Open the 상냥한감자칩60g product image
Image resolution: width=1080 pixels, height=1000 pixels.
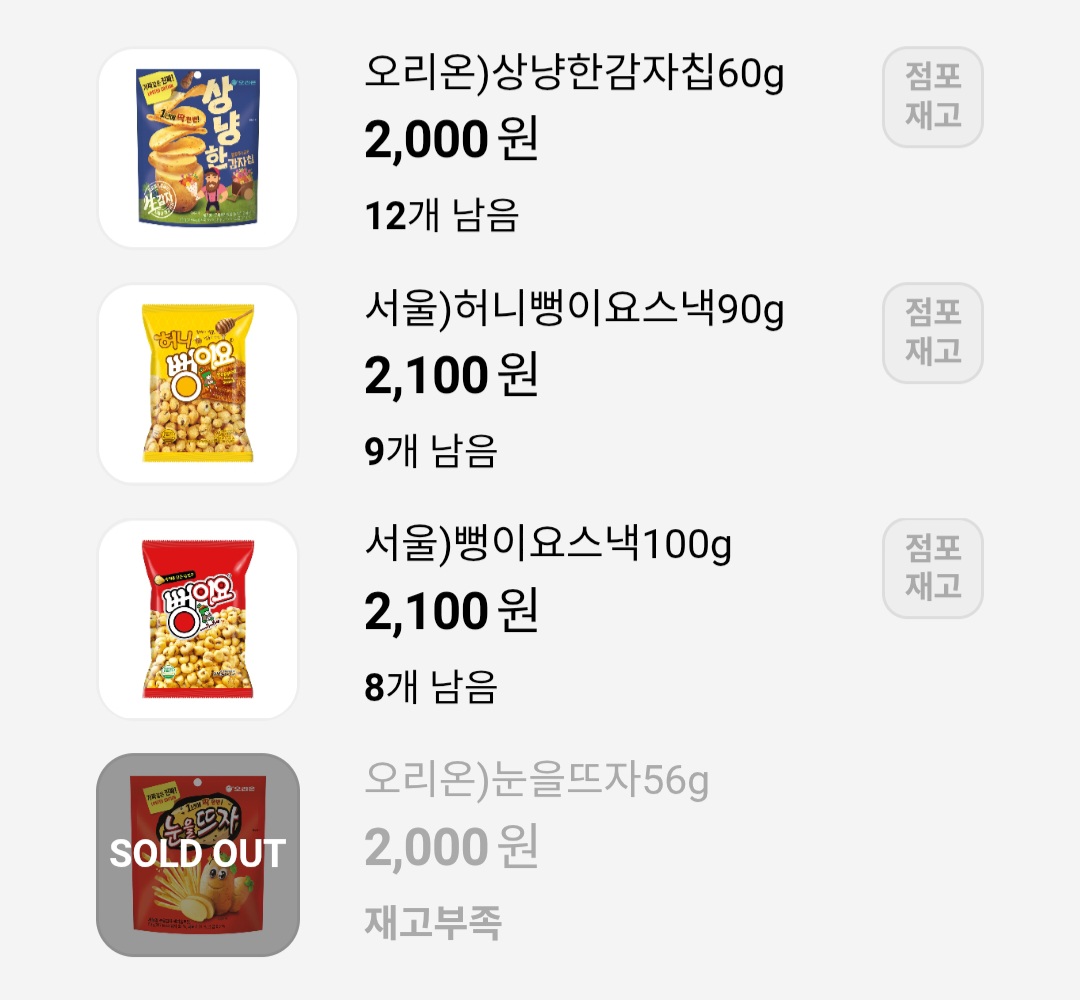(x=198, y=148)
